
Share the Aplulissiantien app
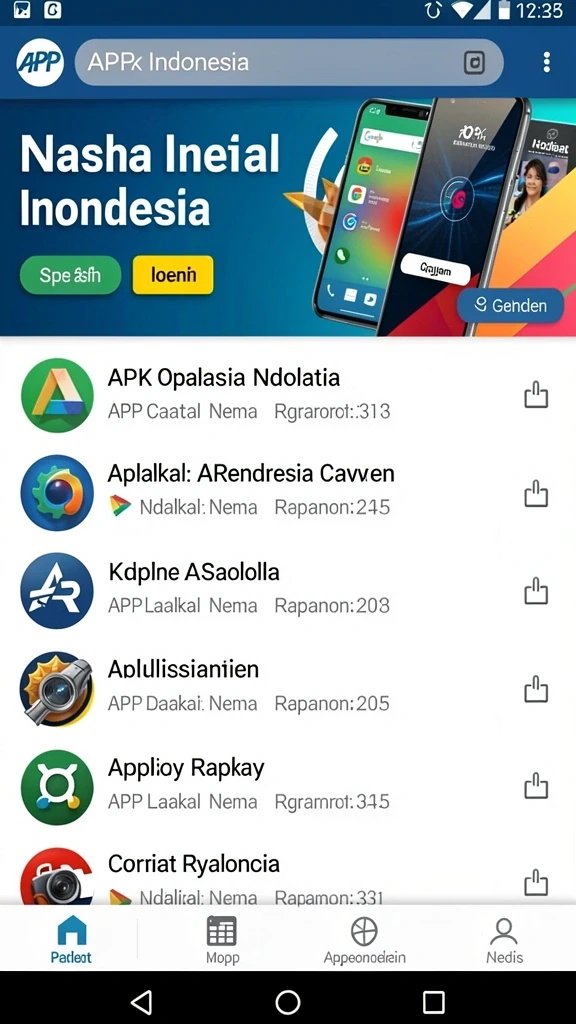[536, 689]
